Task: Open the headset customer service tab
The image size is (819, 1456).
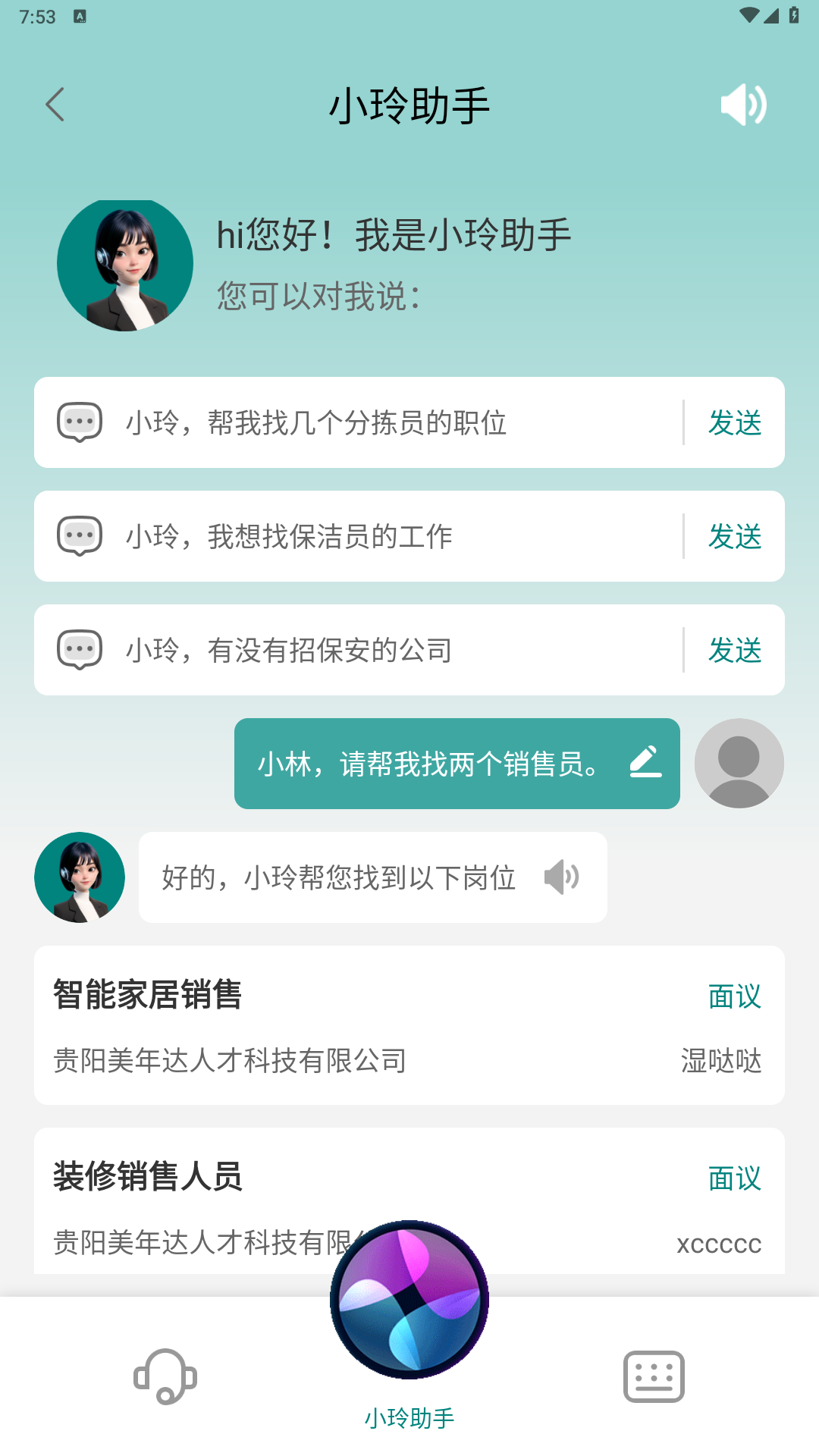Action: (x=165, y=1376)
